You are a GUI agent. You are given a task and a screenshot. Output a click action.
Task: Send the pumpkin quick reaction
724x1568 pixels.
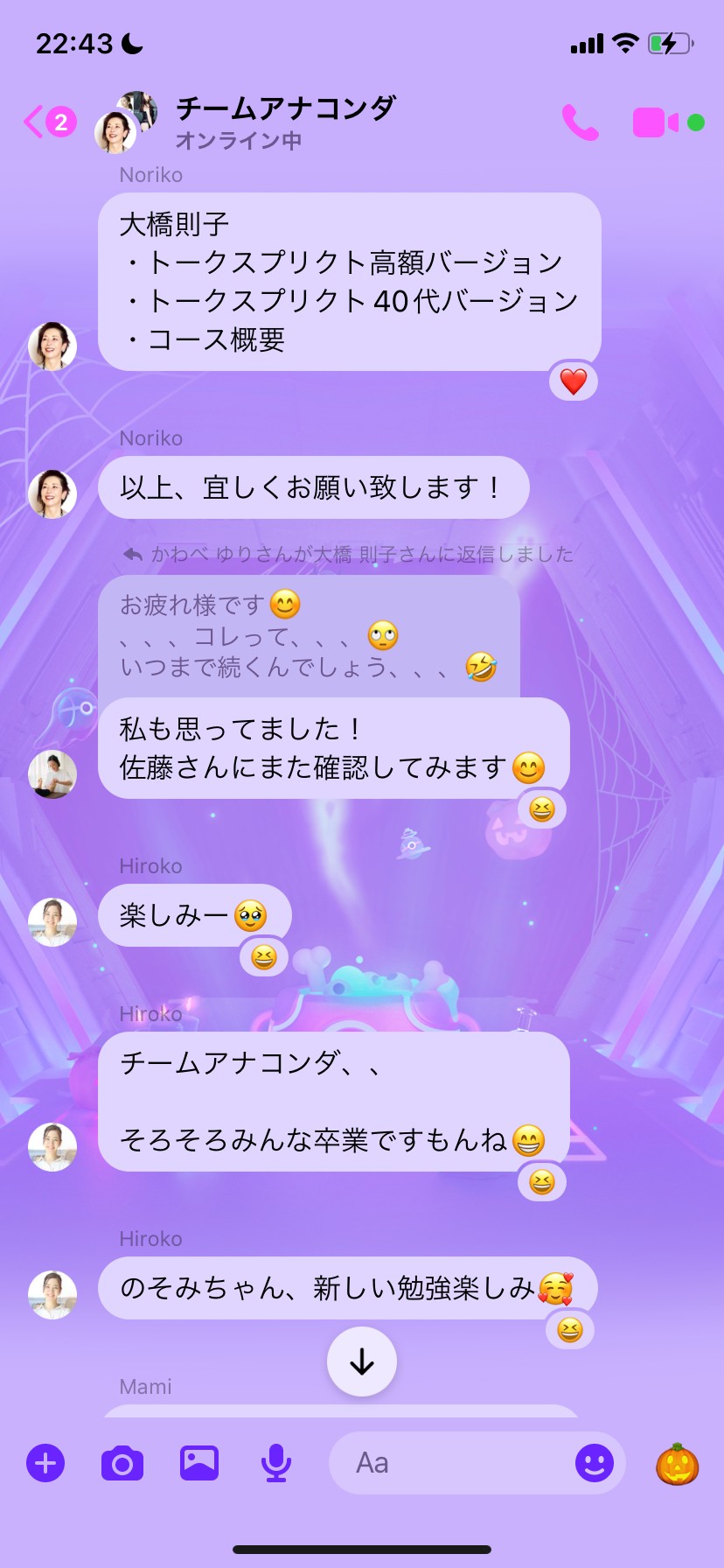point(678,1463)
